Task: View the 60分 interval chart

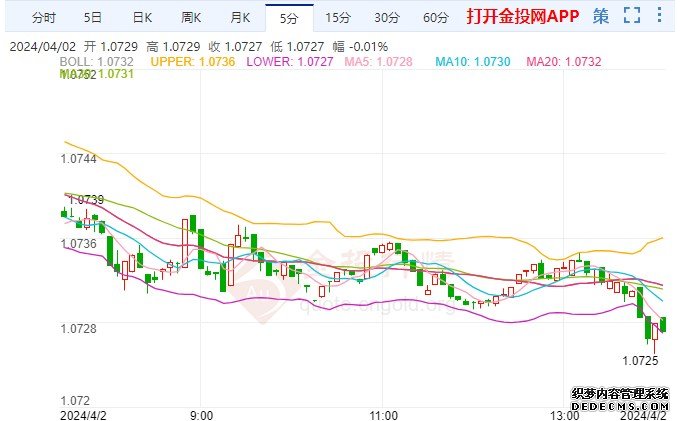Action: pyautogui.click(x=436, y=17)
